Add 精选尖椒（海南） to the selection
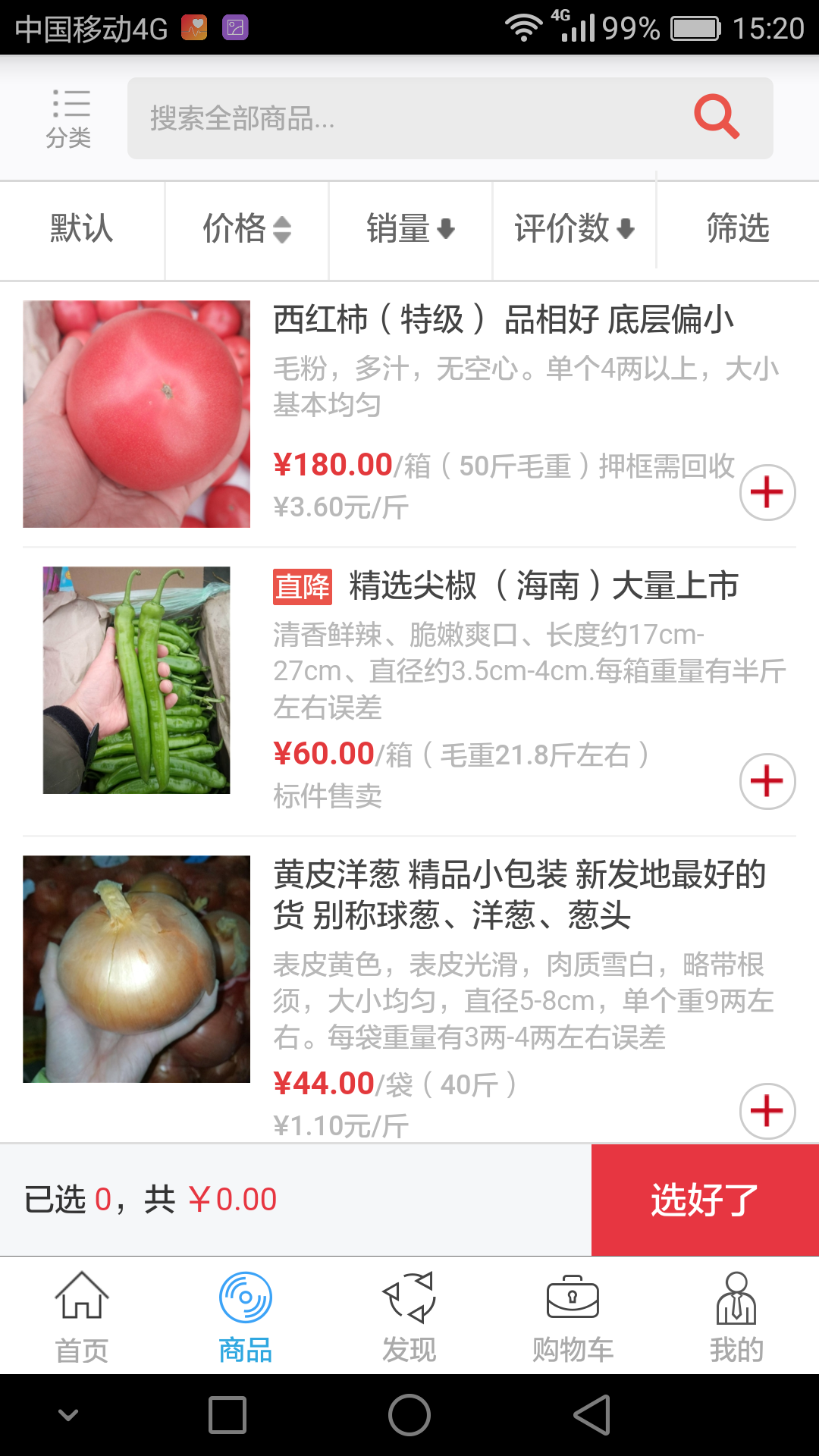This screenshot has height=1456, width=819. 767,781
